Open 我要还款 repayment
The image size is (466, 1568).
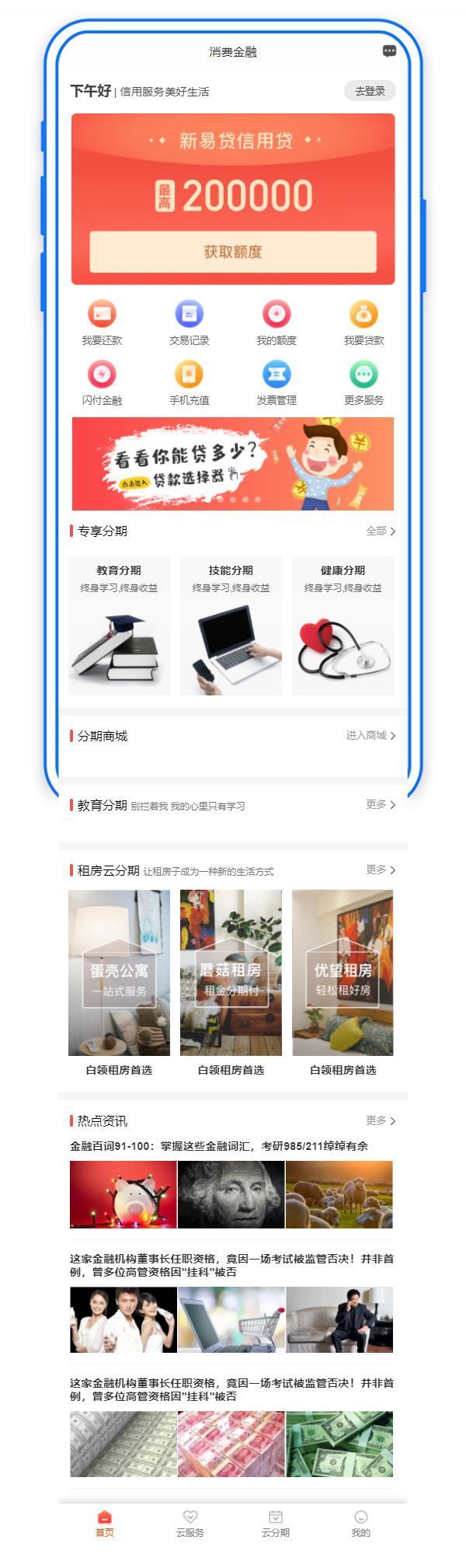(x=102, y=322)
